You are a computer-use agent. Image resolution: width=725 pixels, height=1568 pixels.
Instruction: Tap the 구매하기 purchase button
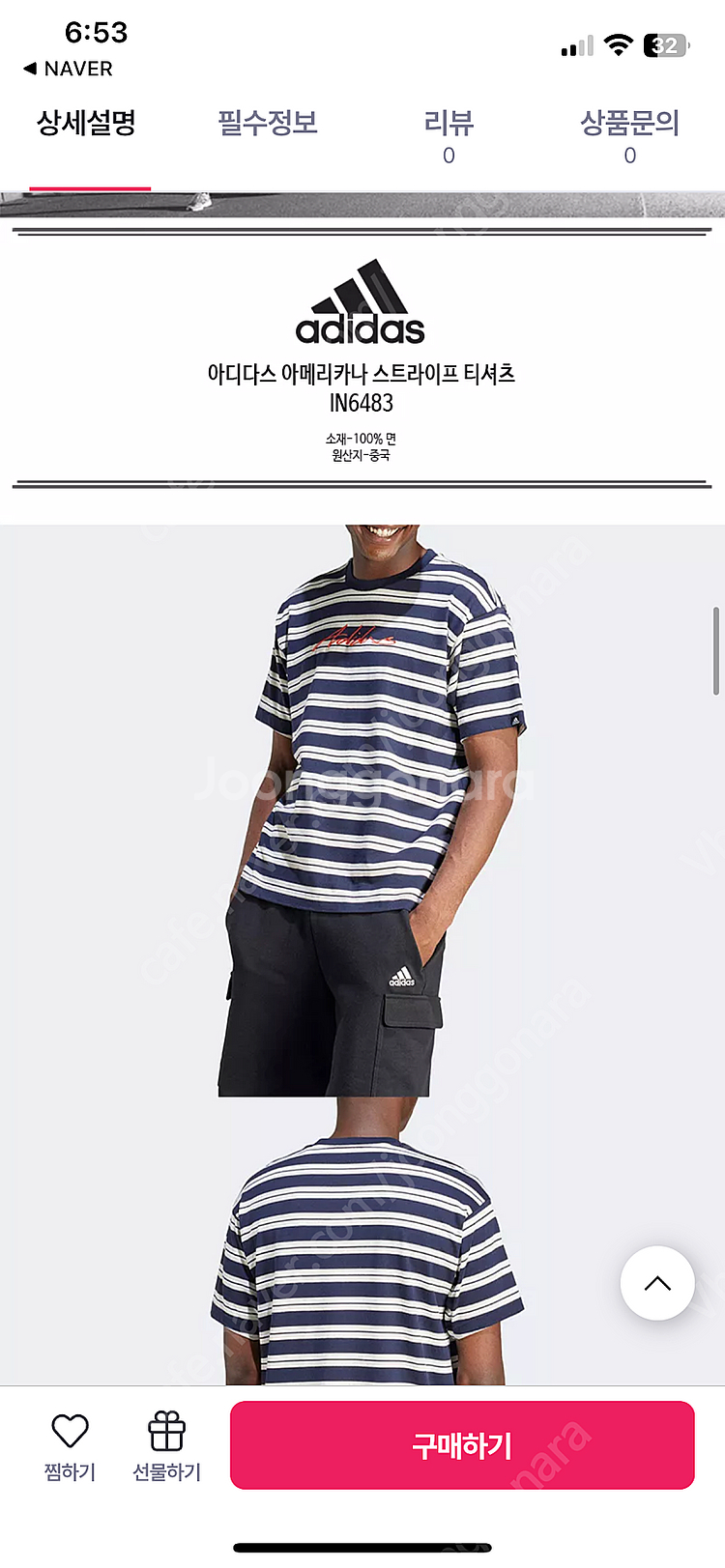click(x=462, y=1445)
